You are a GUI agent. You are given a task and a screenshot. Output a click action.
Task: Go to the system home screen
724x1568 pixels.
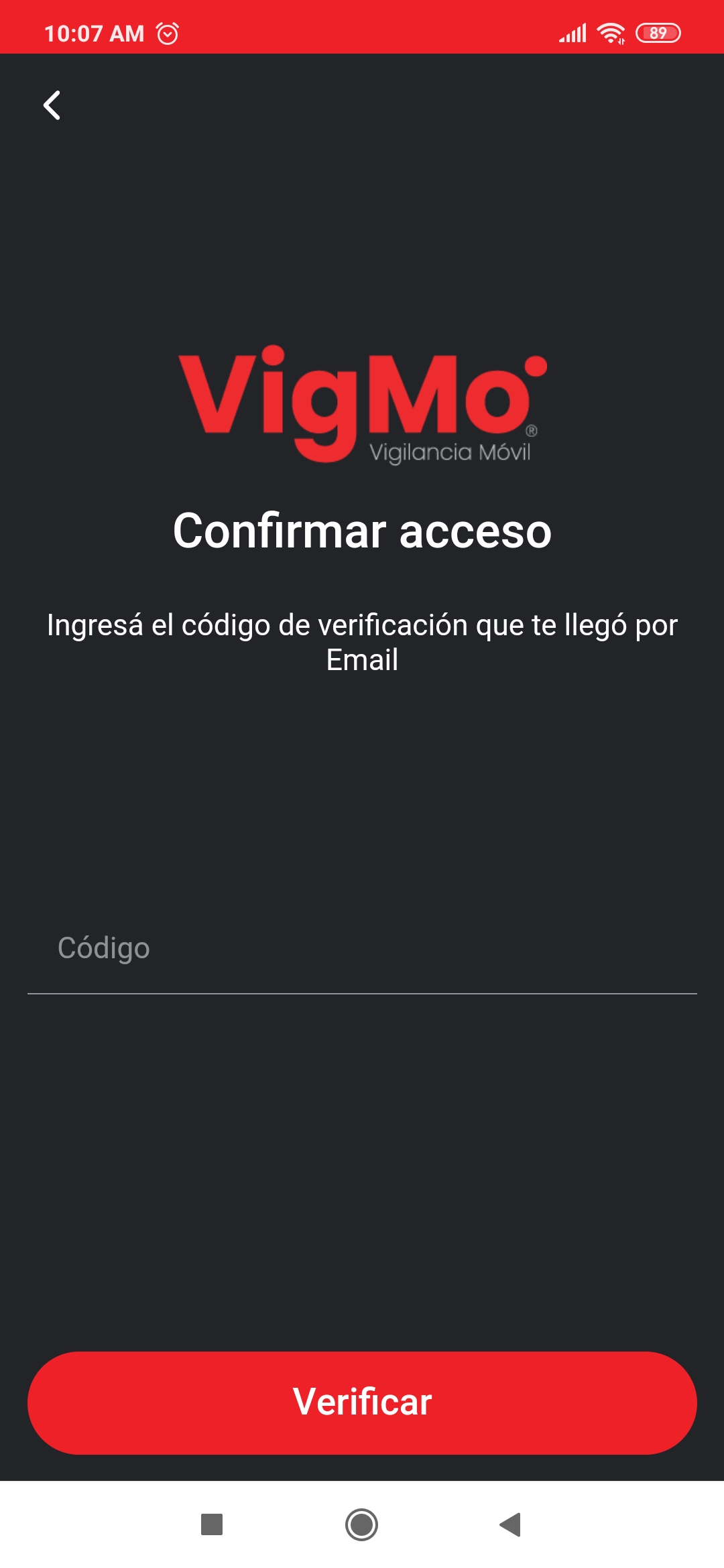tap(362, 1524)
